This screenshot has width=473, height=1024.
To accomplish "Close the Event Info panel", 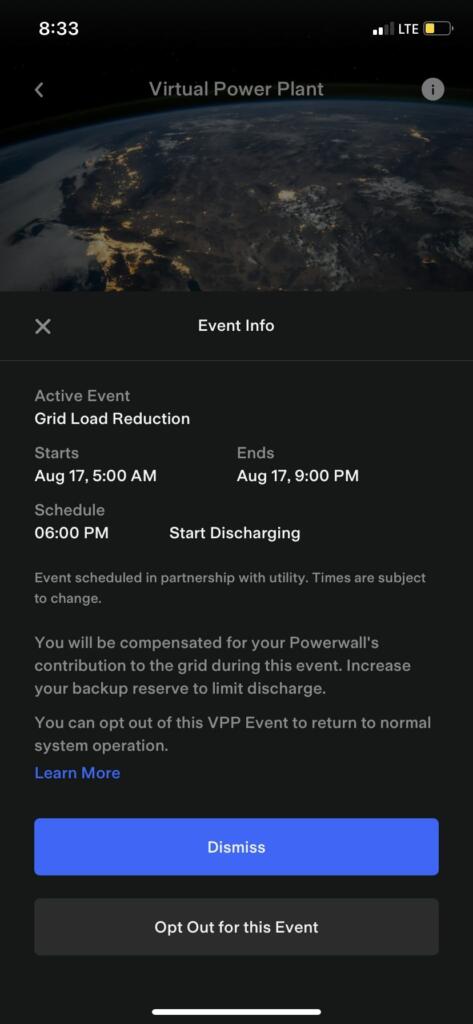I will 43,326.
